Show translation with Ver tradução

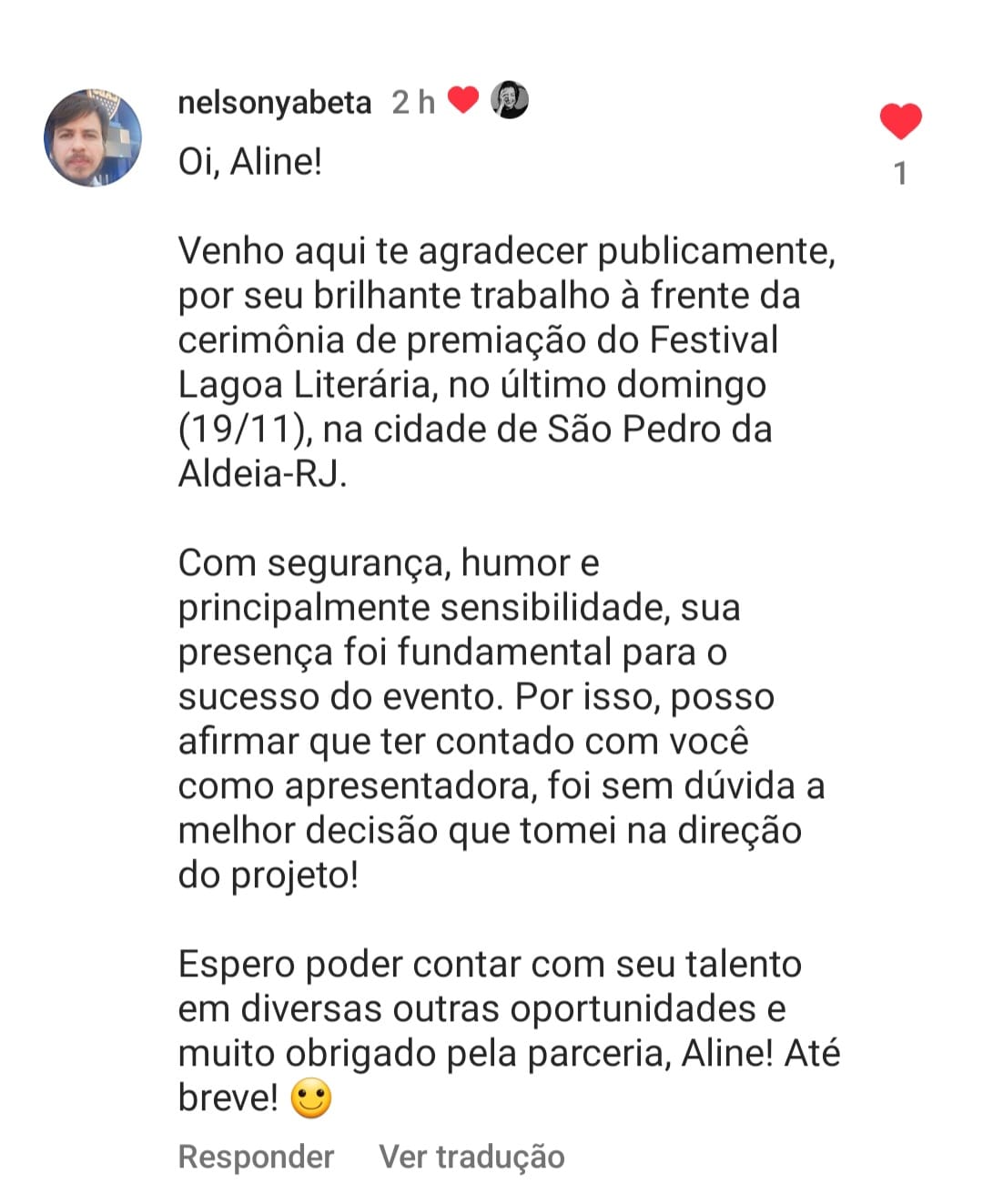[471, 1156]
